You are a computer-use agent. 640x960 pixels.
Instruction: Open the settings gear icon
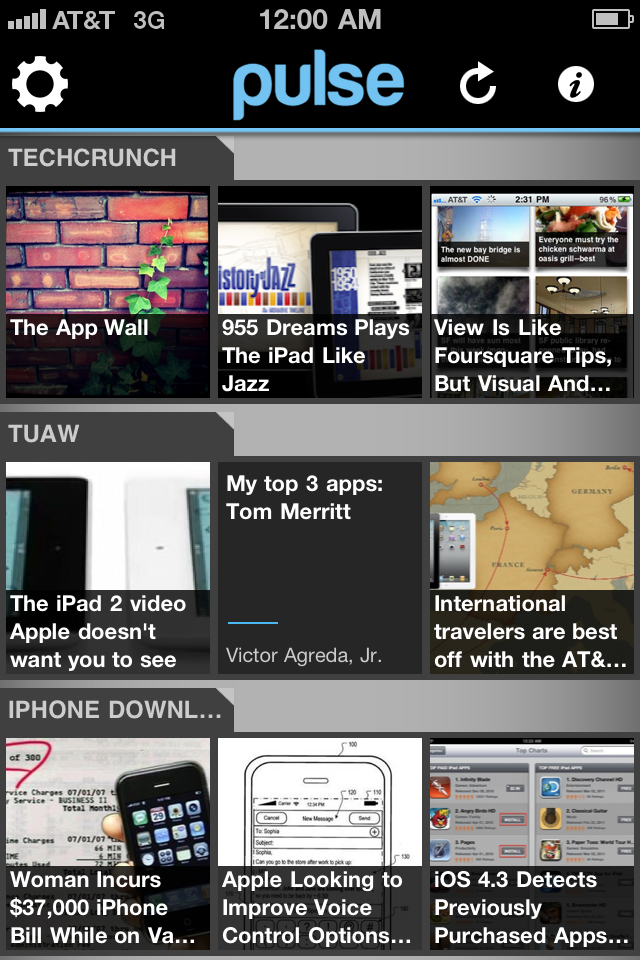[x=40, y=84]
